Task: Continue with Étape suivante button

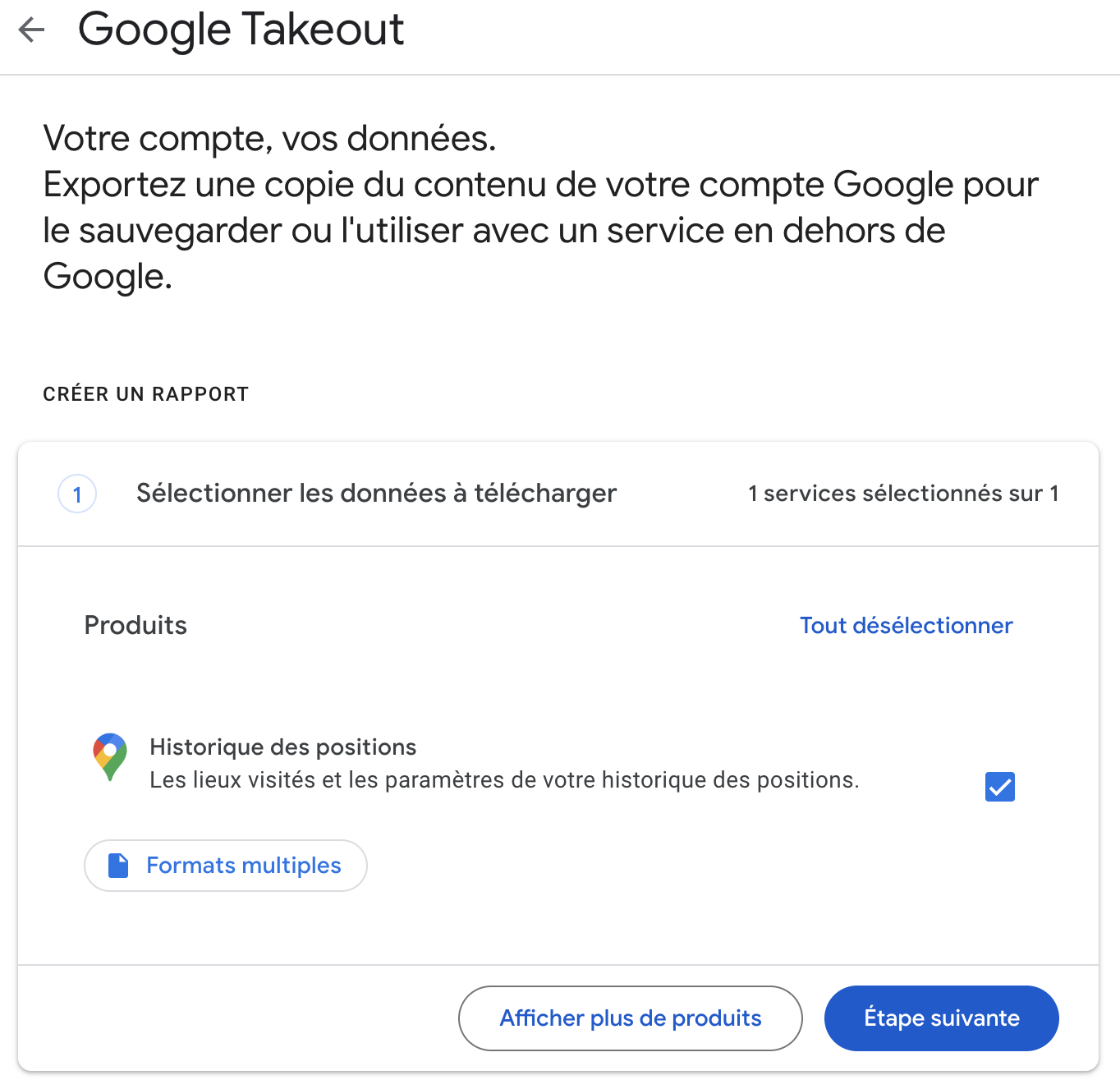Action: [x=941, y=1018]
